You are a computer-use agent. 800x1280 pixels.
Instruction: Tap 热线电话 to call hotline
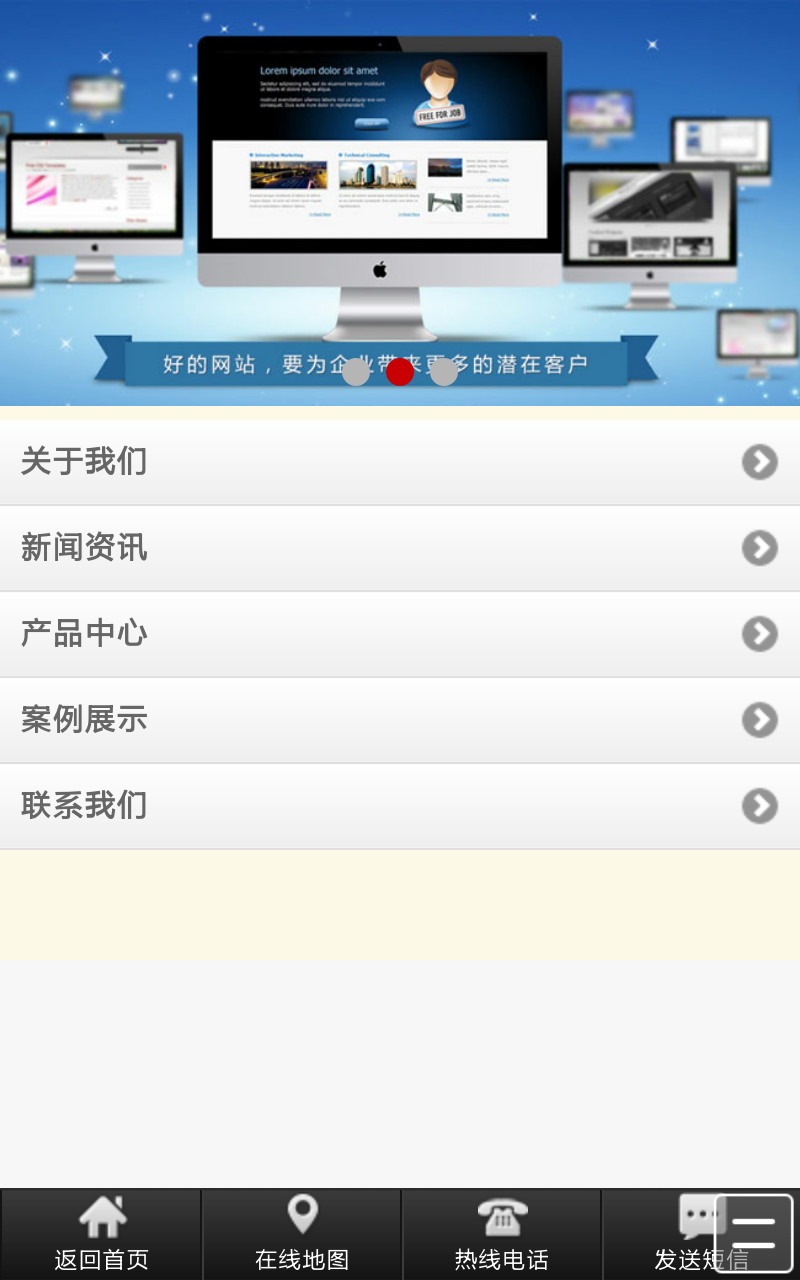501,1234
